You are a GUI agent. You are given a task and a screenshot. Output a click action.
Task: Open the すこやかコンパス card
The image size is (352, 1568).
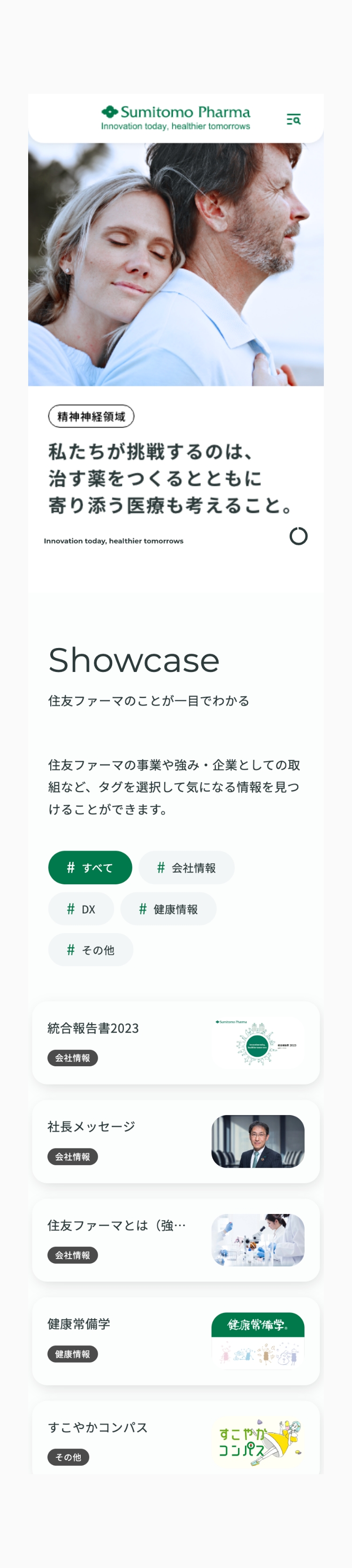[176, 1440]
